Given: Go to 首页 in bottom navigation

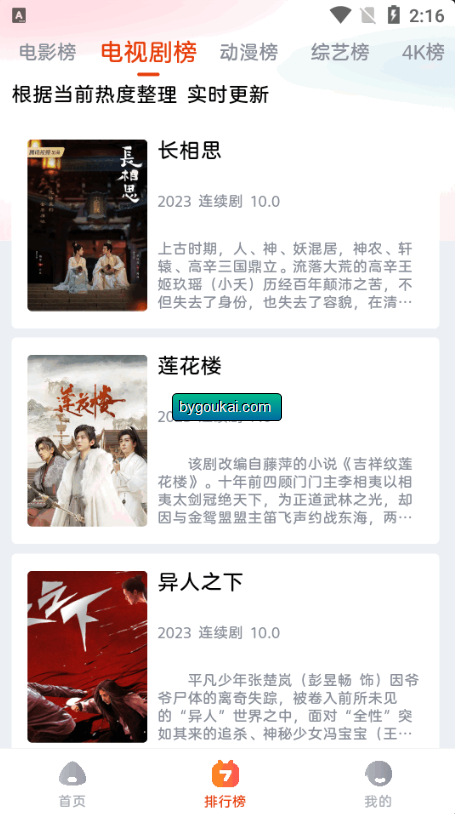Looking at the screenshot, I should (72, 784).
